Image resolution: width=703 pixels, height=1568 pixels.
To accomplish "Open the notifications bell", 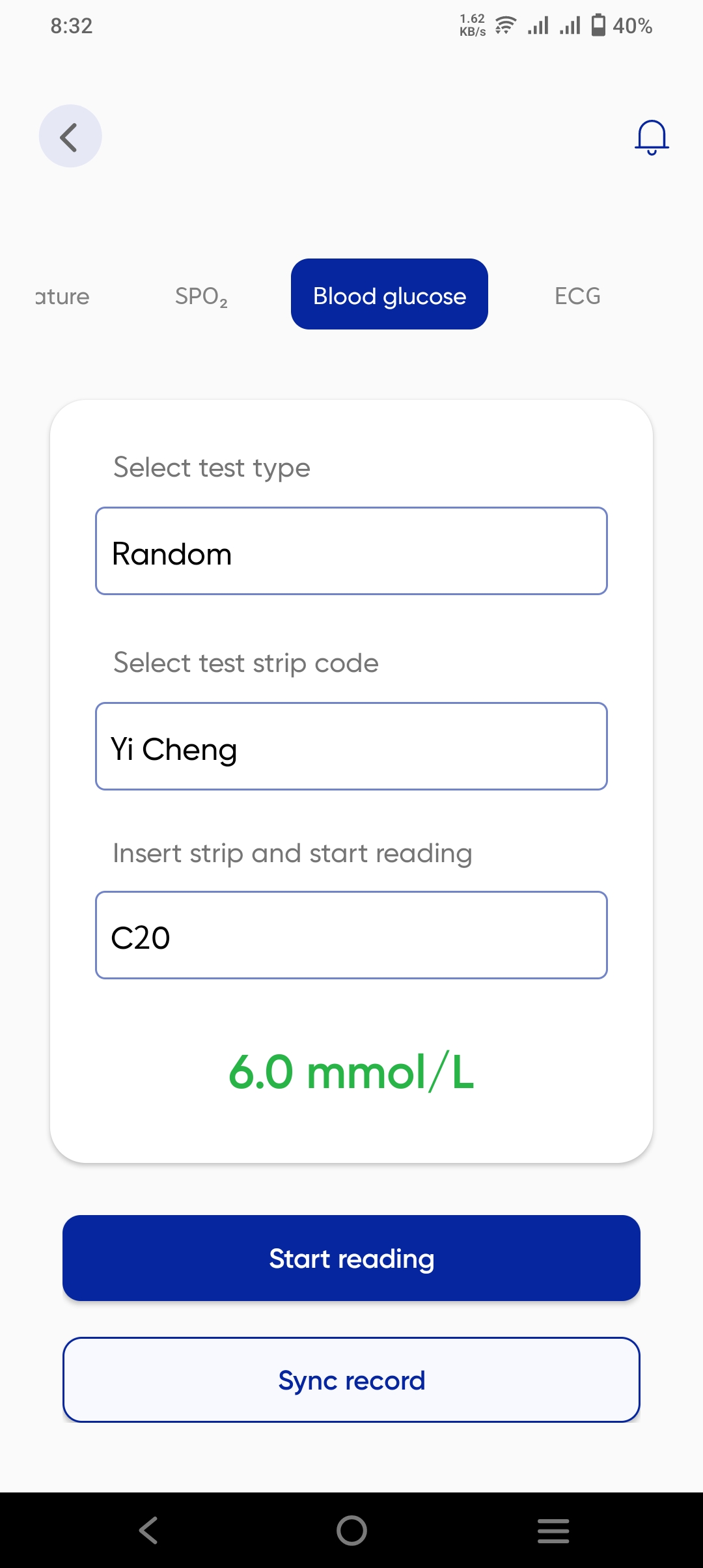I will point(652,137).
